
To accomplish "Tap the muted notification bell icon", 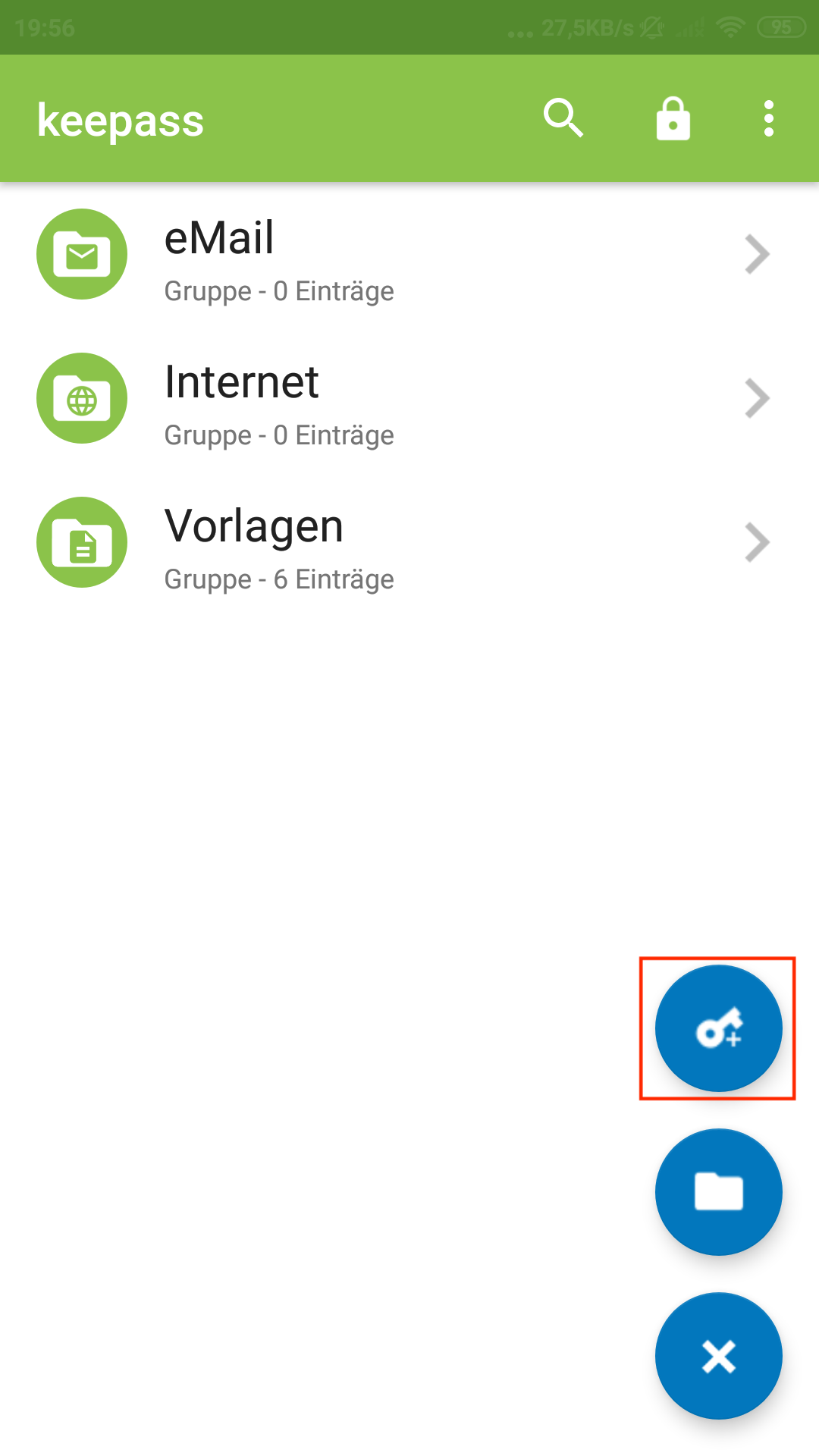I will 652,25.
